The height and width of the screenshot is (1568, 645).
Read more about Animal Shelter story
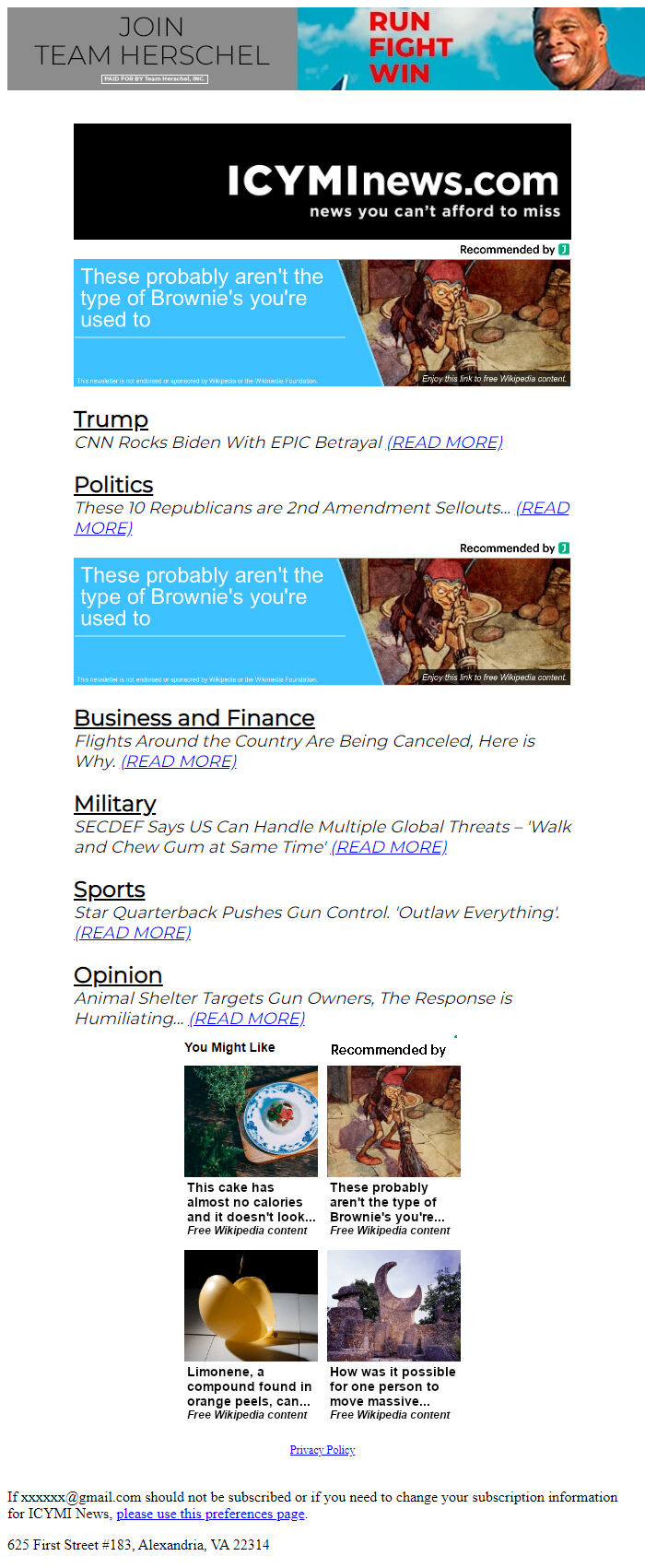247,1019
